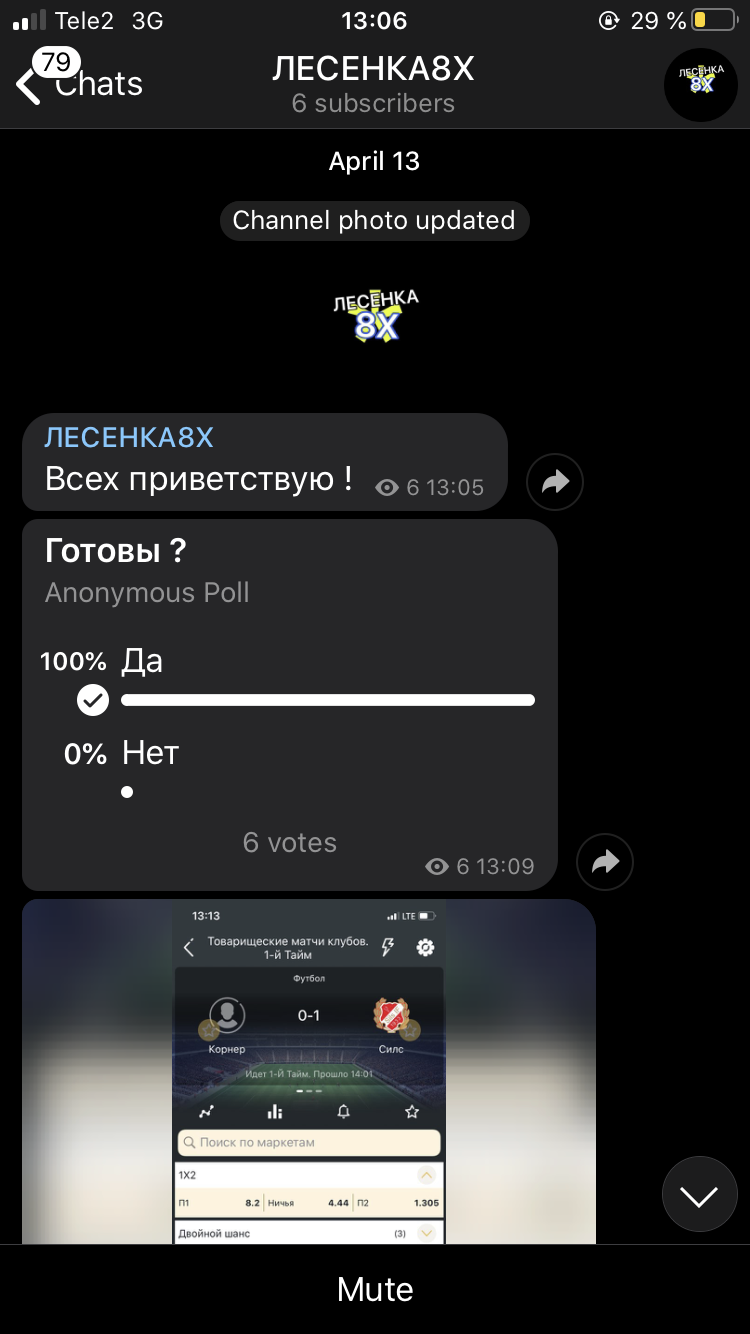
Task: Mute this channel
Action: coord(375,1289)
